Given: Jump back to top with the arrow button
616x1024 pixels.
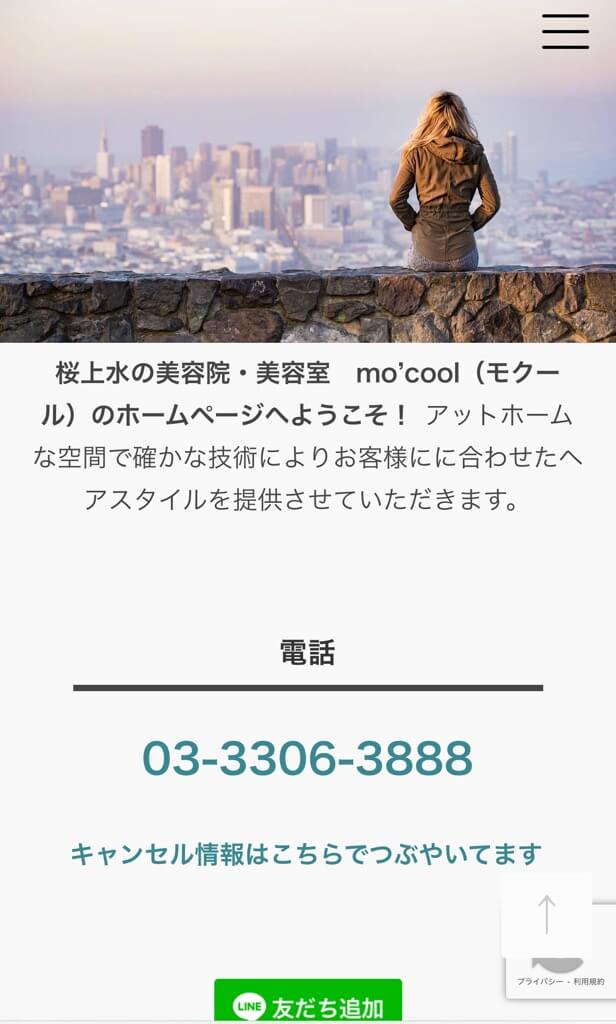Looking at the screenshot, I should click(x=546, y=915).
